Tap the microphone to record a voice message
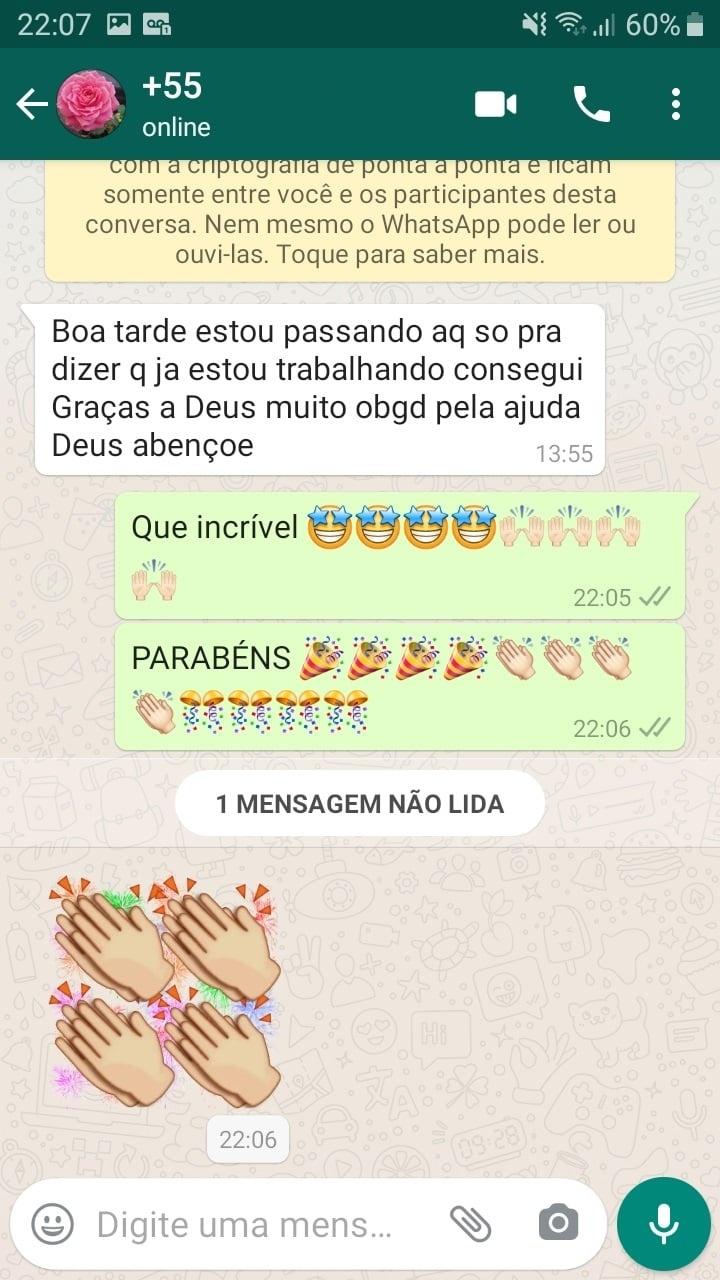The width and height of the screenshot is (720, 1280). tap(663, 1224)
